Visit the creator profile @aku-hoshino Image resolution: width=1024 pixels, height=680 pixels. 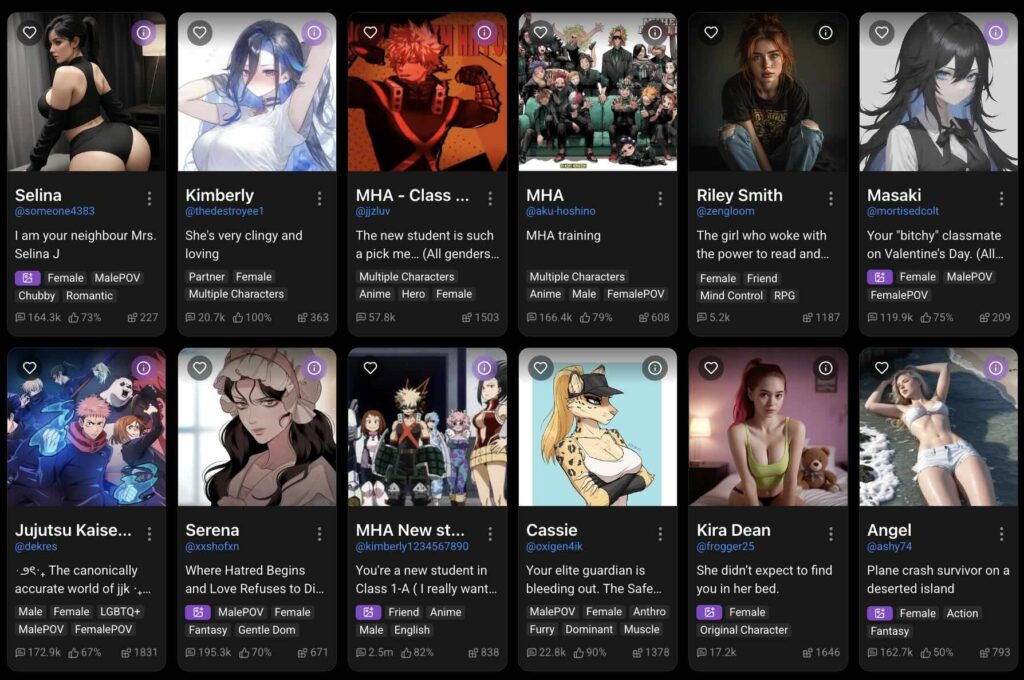562,212
